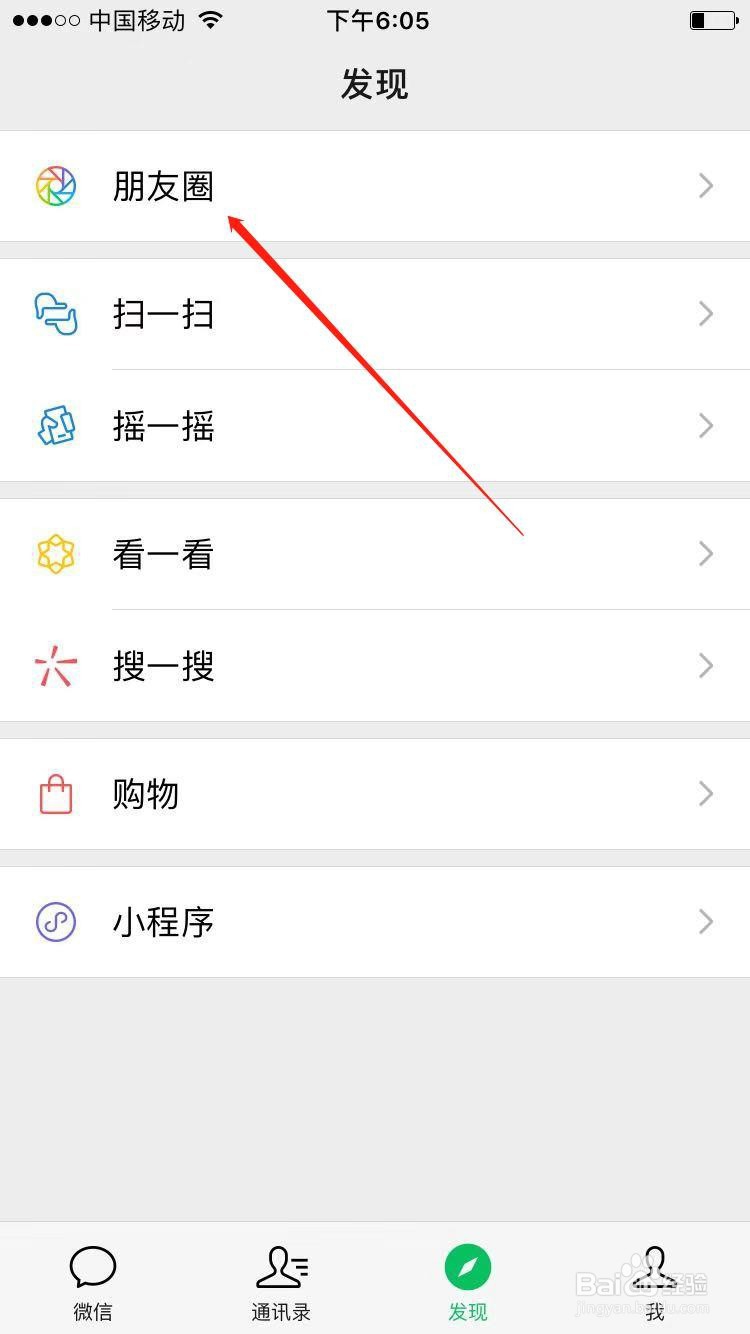The width and height of the screenshot is (750, 1334).
Task: Tap the Contacts (通讯录) people icon
Action: point(281,1265)
